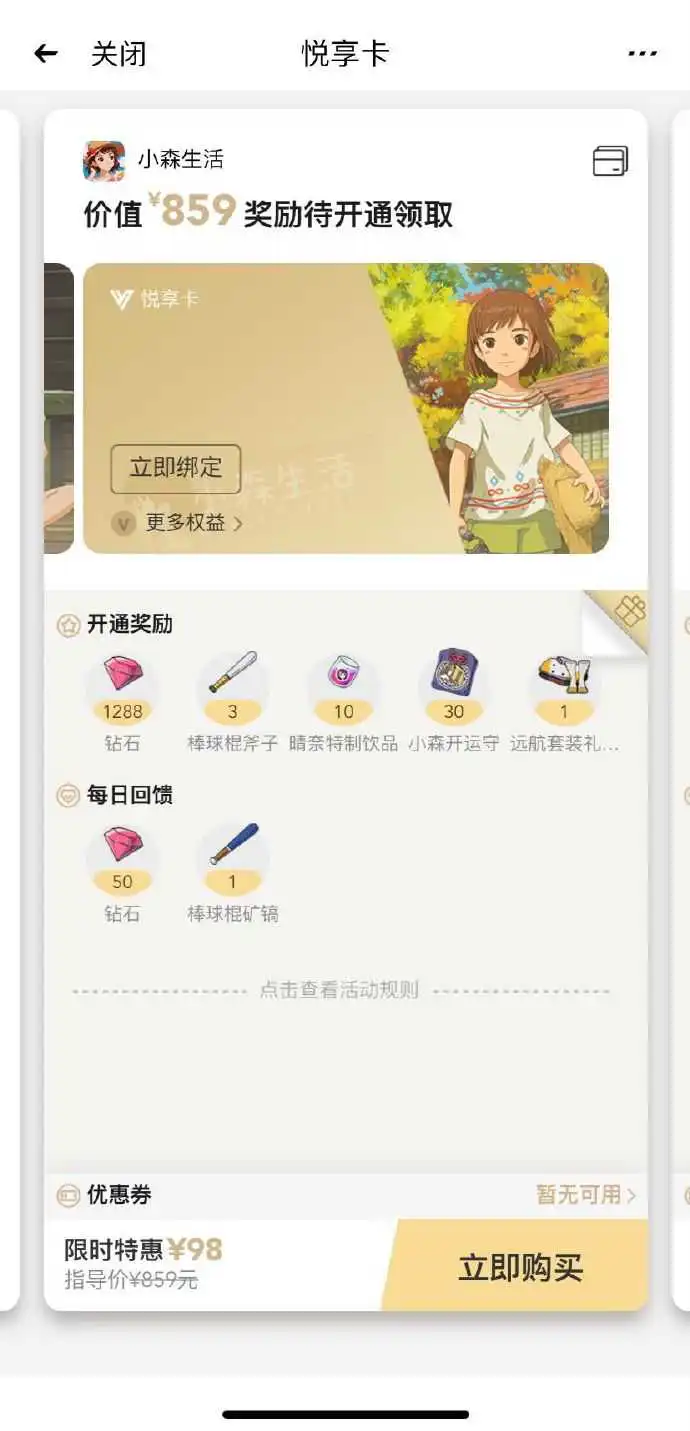Tap 立即购买 to purchase the card
The image size is (690, 1431).
[x=520, y=1267]
